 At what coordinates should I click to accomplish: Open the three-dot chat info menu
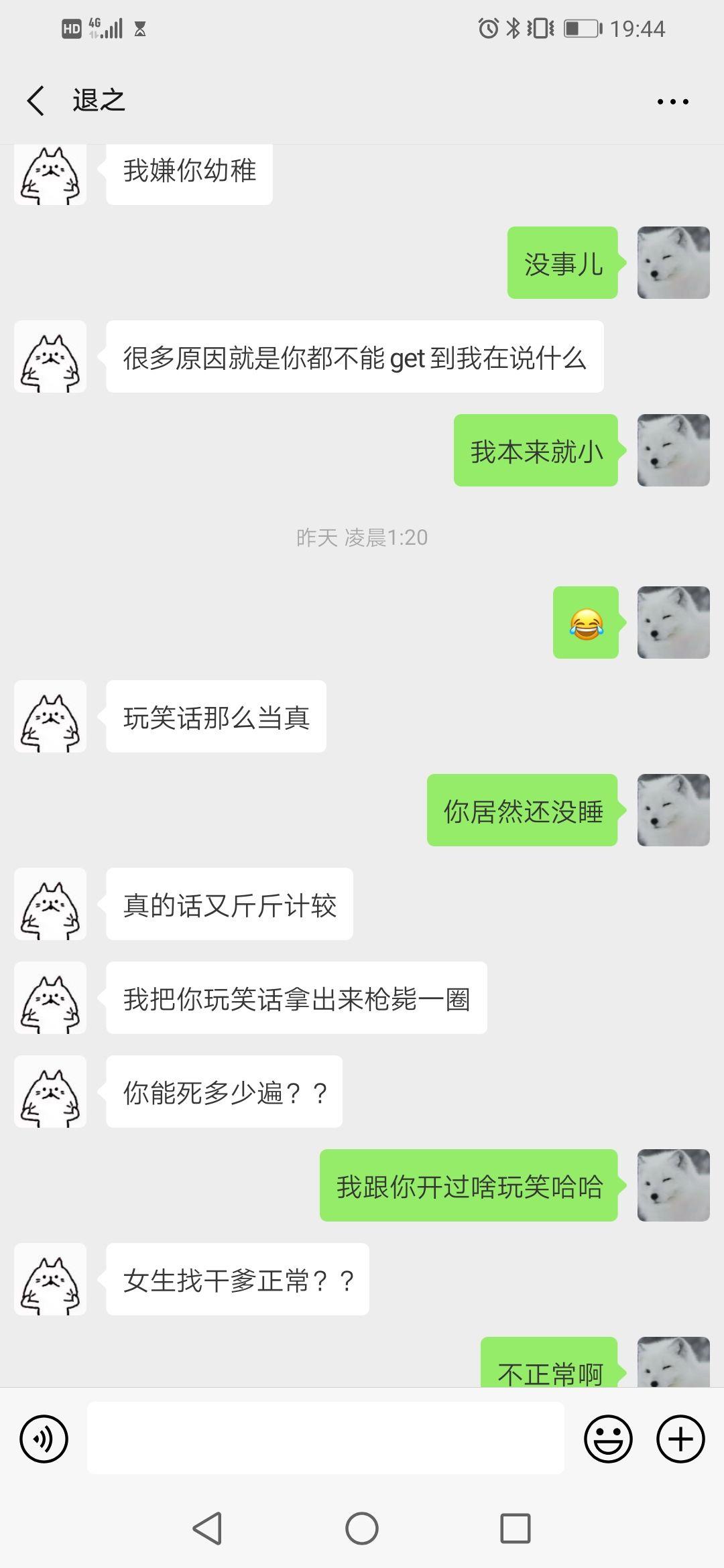tap(672, 102)
